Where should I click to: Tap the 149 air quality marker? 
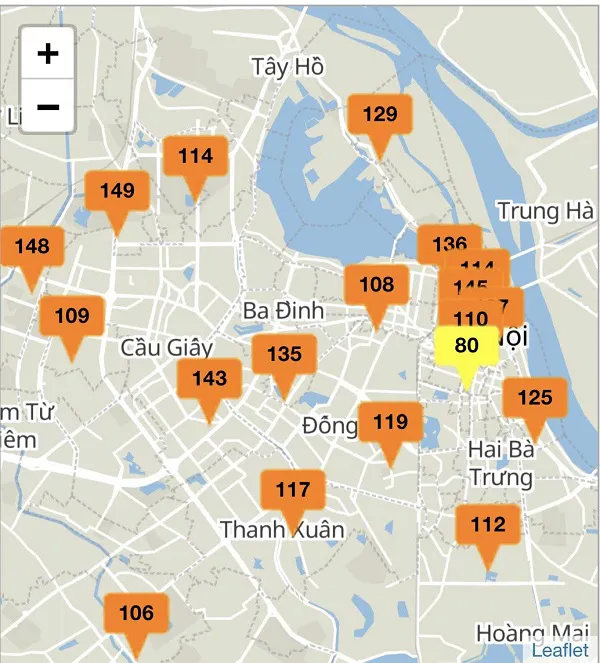coord(117,191)
